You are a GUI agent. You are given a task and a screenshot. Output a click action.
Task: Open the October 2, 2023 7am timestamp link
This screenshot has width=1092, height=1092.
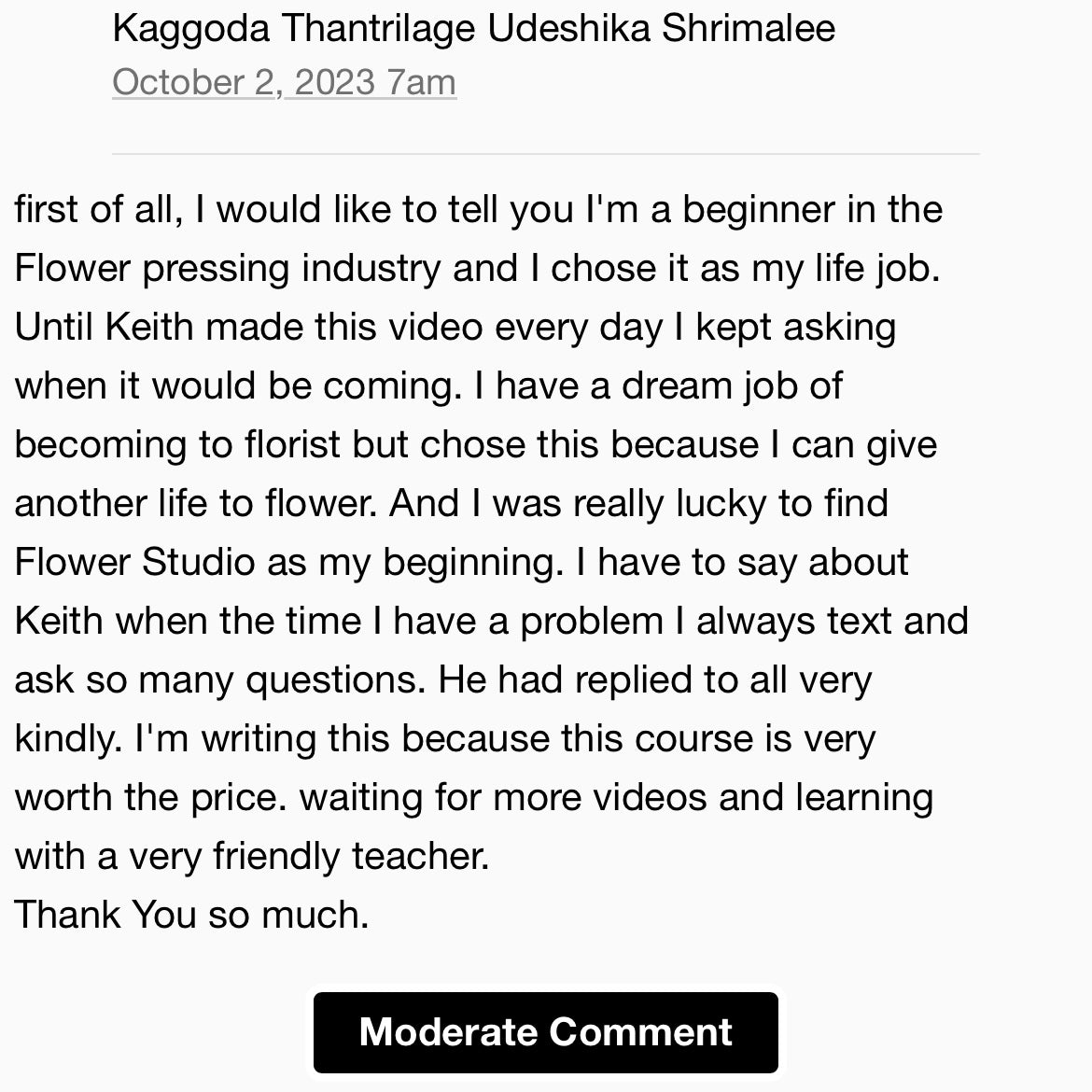[284, 82]
